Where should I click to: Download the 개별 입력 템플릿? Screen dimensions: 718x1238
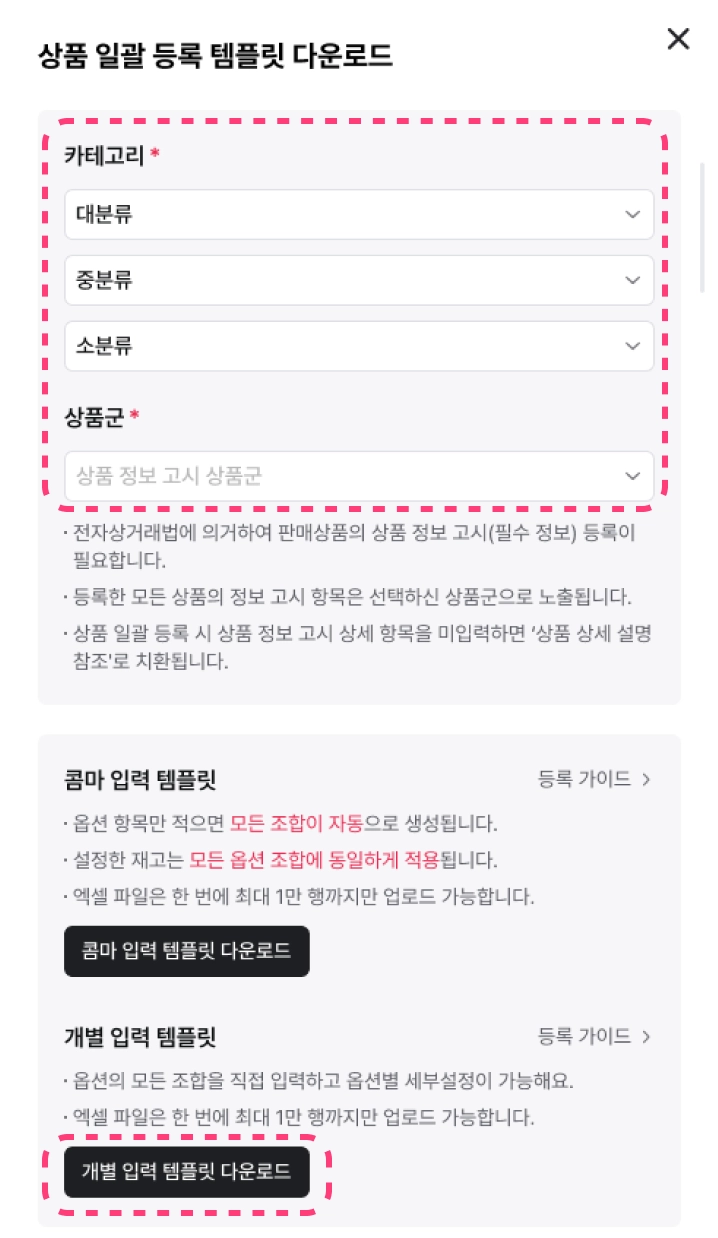[x=187, y=1172]
